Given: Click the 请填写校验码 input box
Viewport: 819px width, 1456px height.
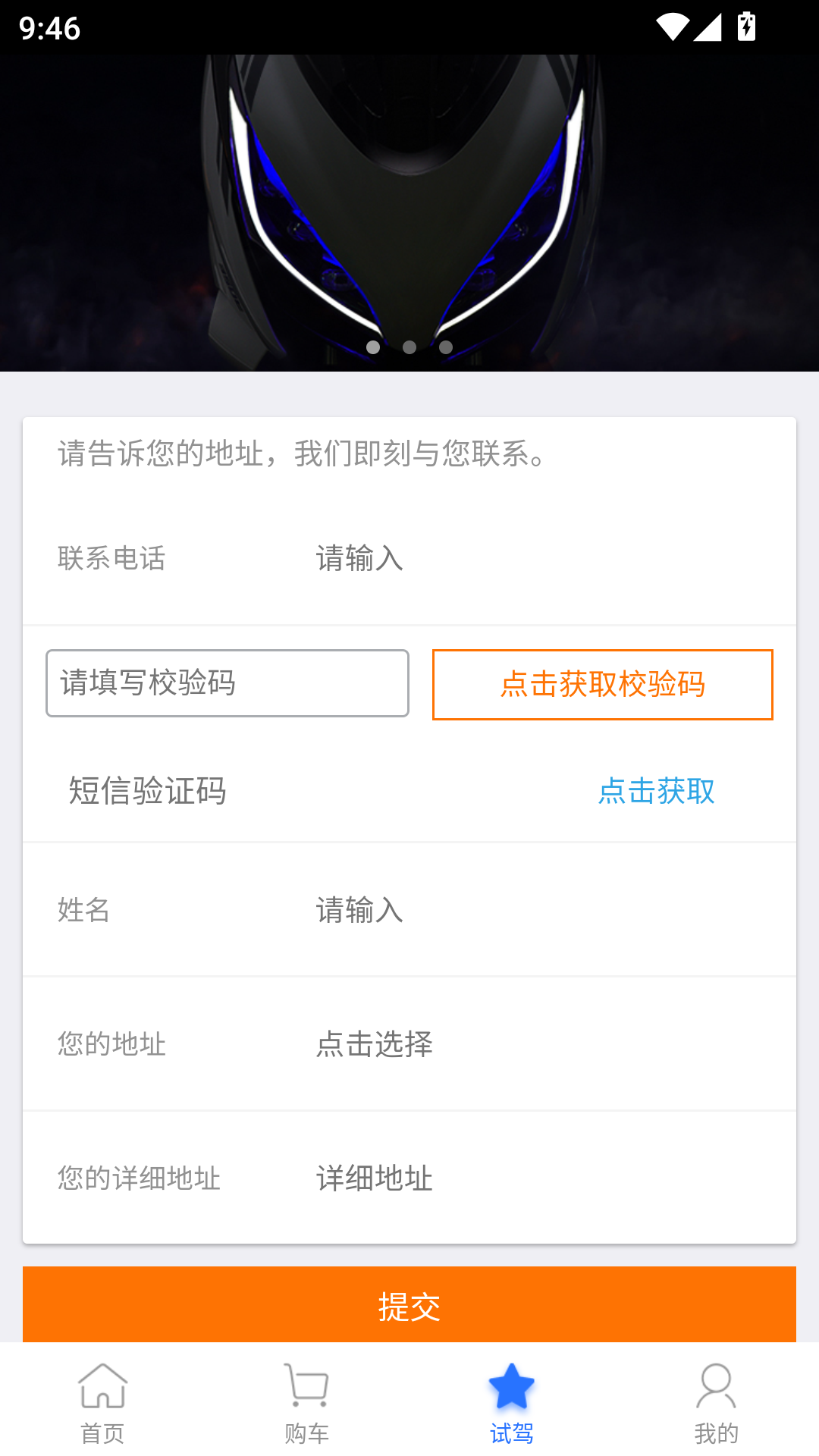Looking at the screenshot, I should pos(227,682).
